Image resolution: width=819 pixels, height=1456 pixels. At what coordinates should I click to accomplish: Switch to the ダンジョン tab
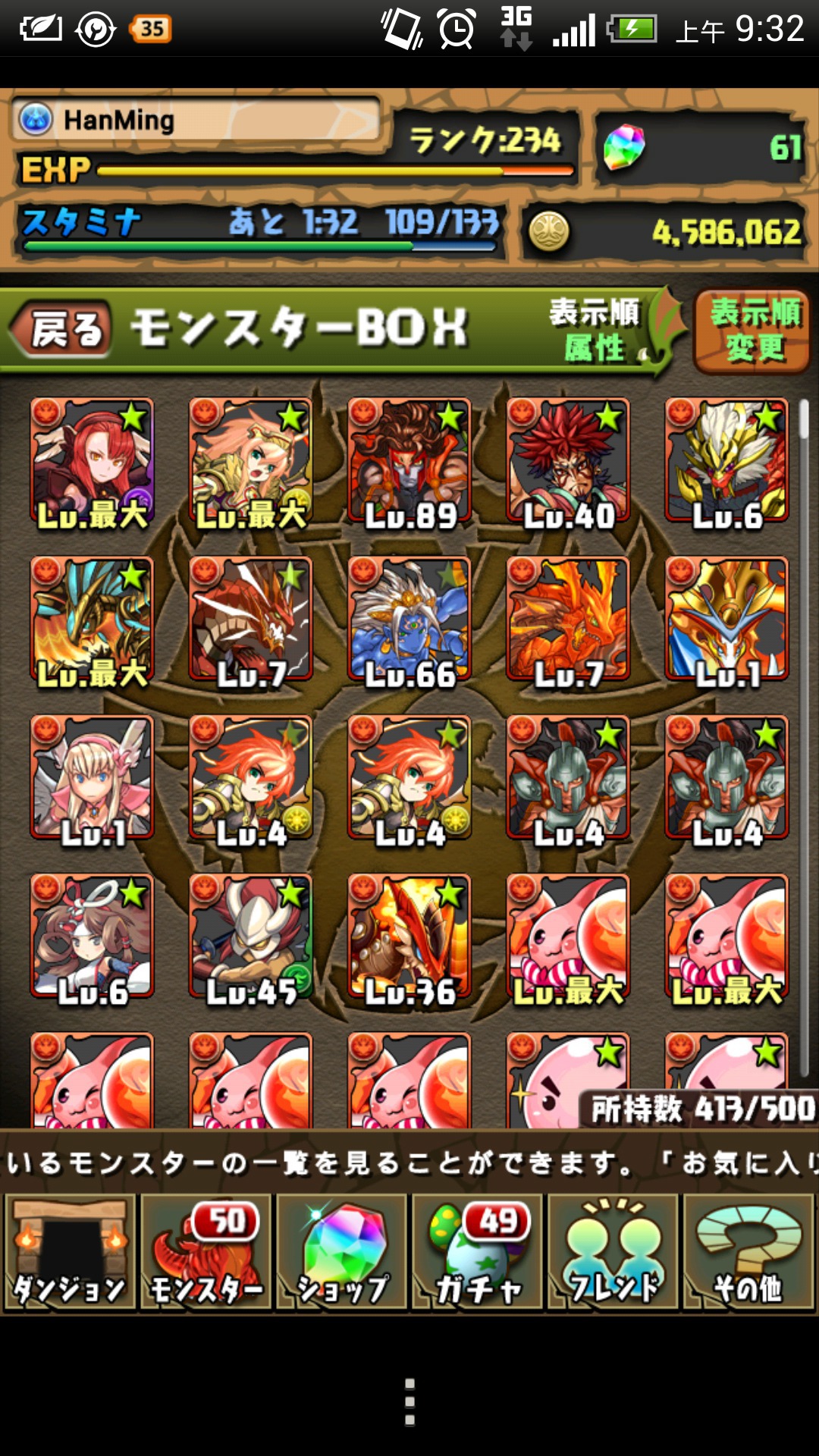(x=70, y=1252)
